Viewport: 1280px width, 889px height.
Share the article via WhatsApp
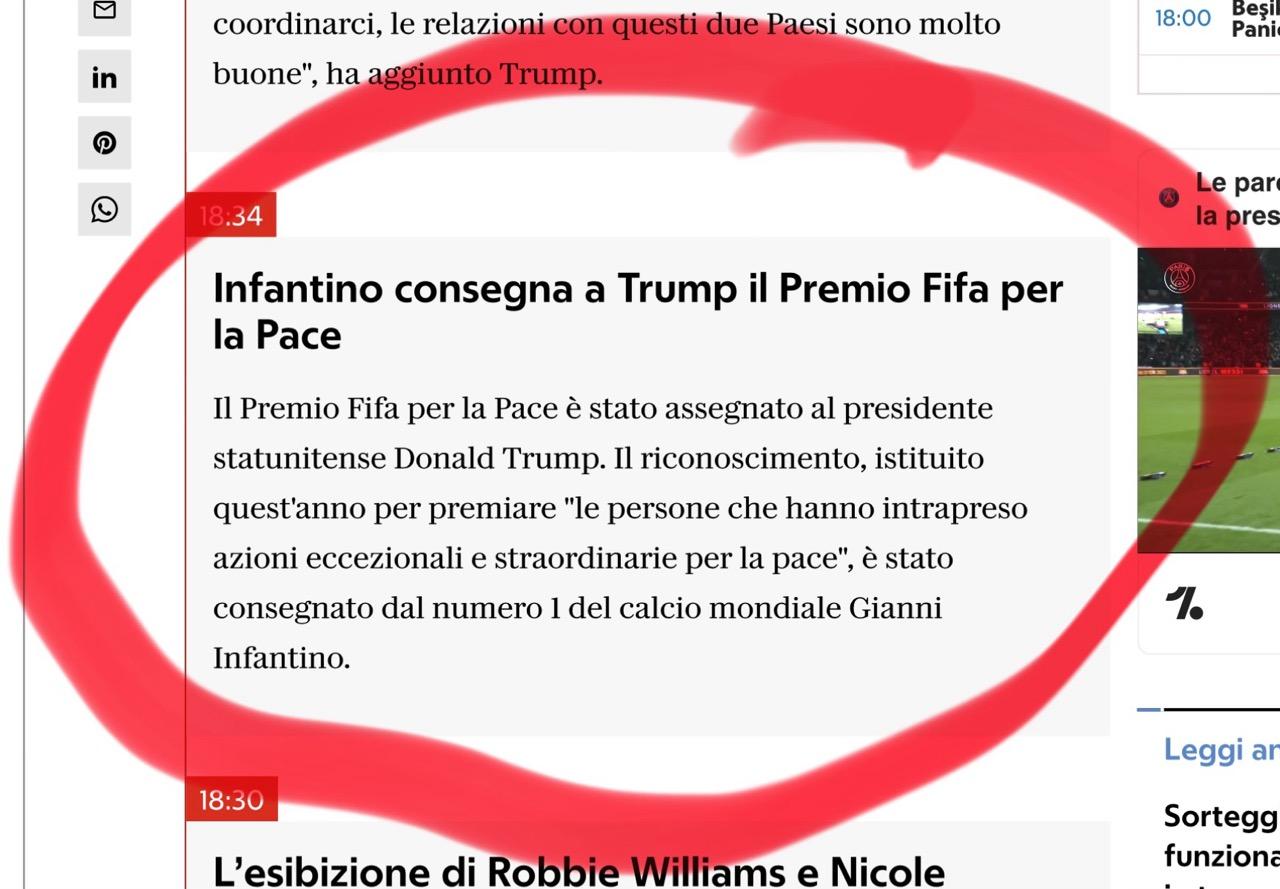(x=104, y=209)
